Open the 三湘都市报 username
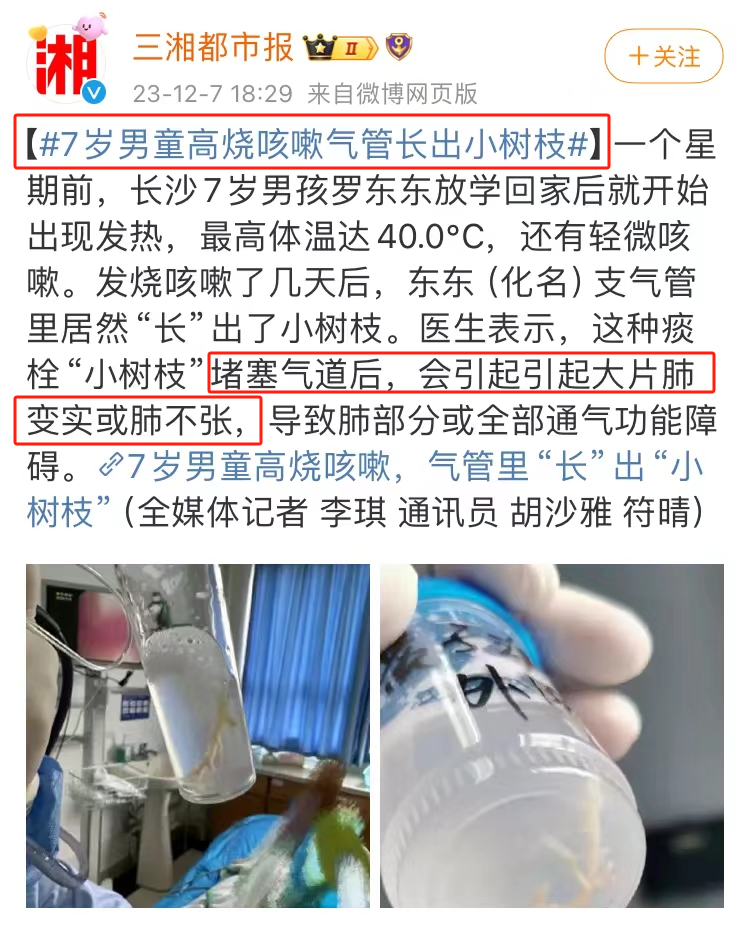 tap(213, 46)
